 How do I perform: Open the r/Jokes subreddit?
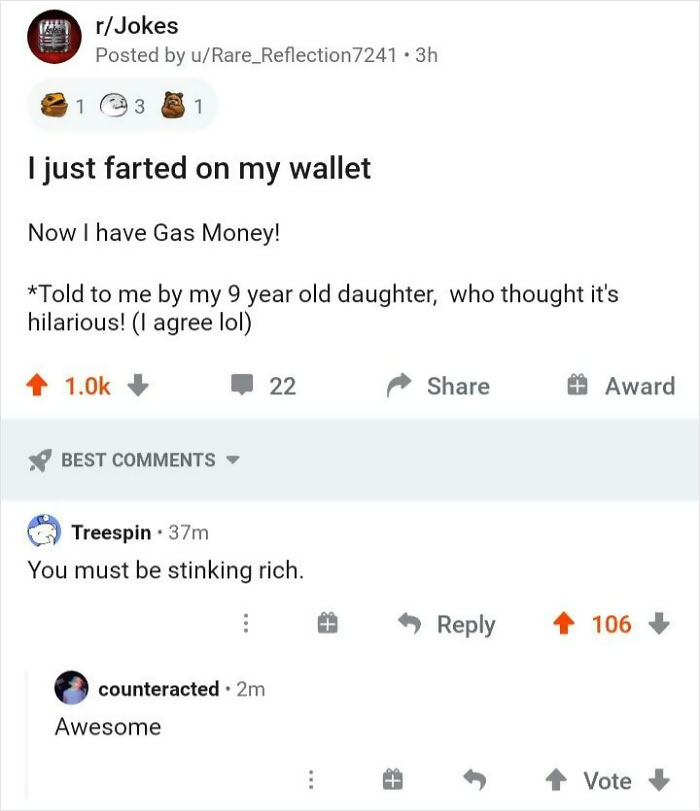[x=137, y=26]
